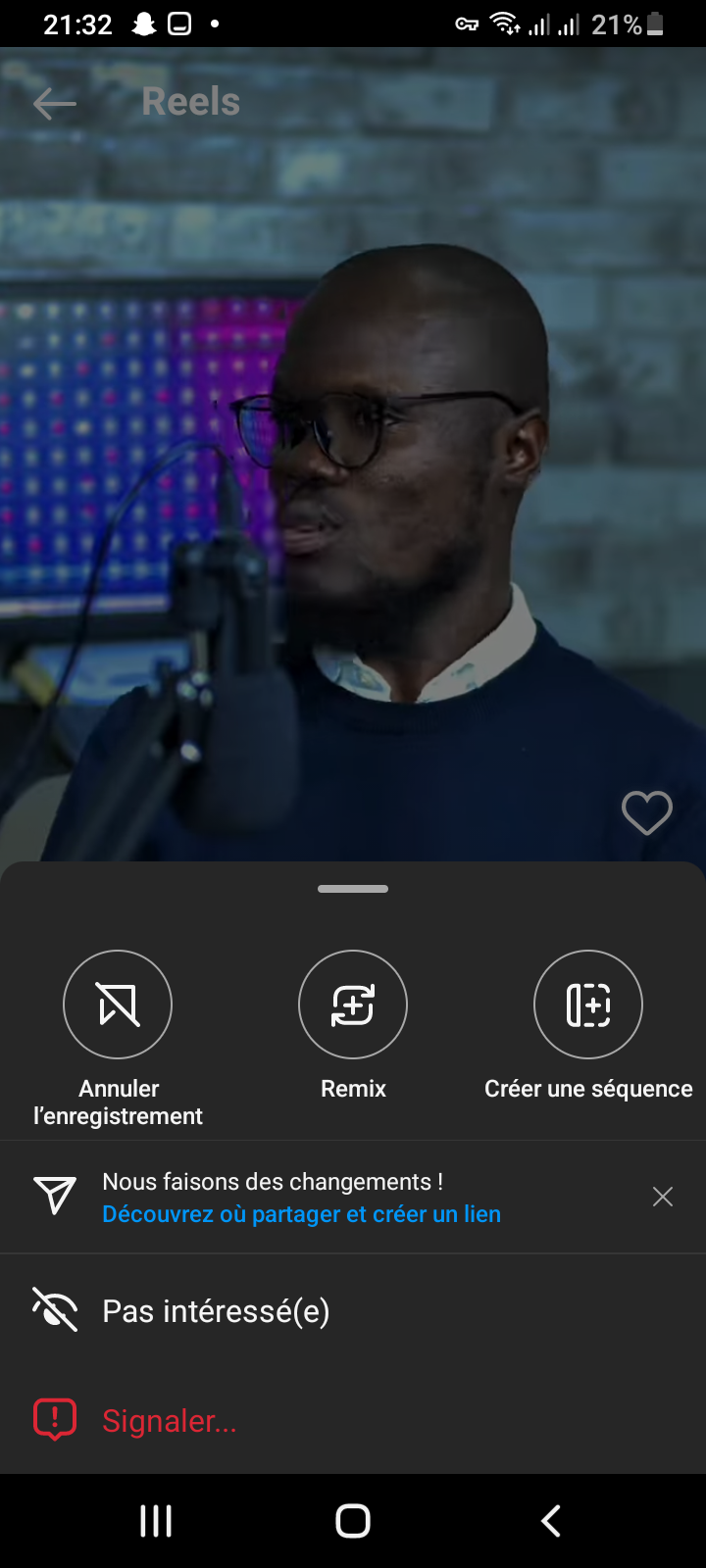Mark the reel as Pas intéressé(e)
The image size is (706, 1568).
pyautogui.click(x=216, y=1311)
